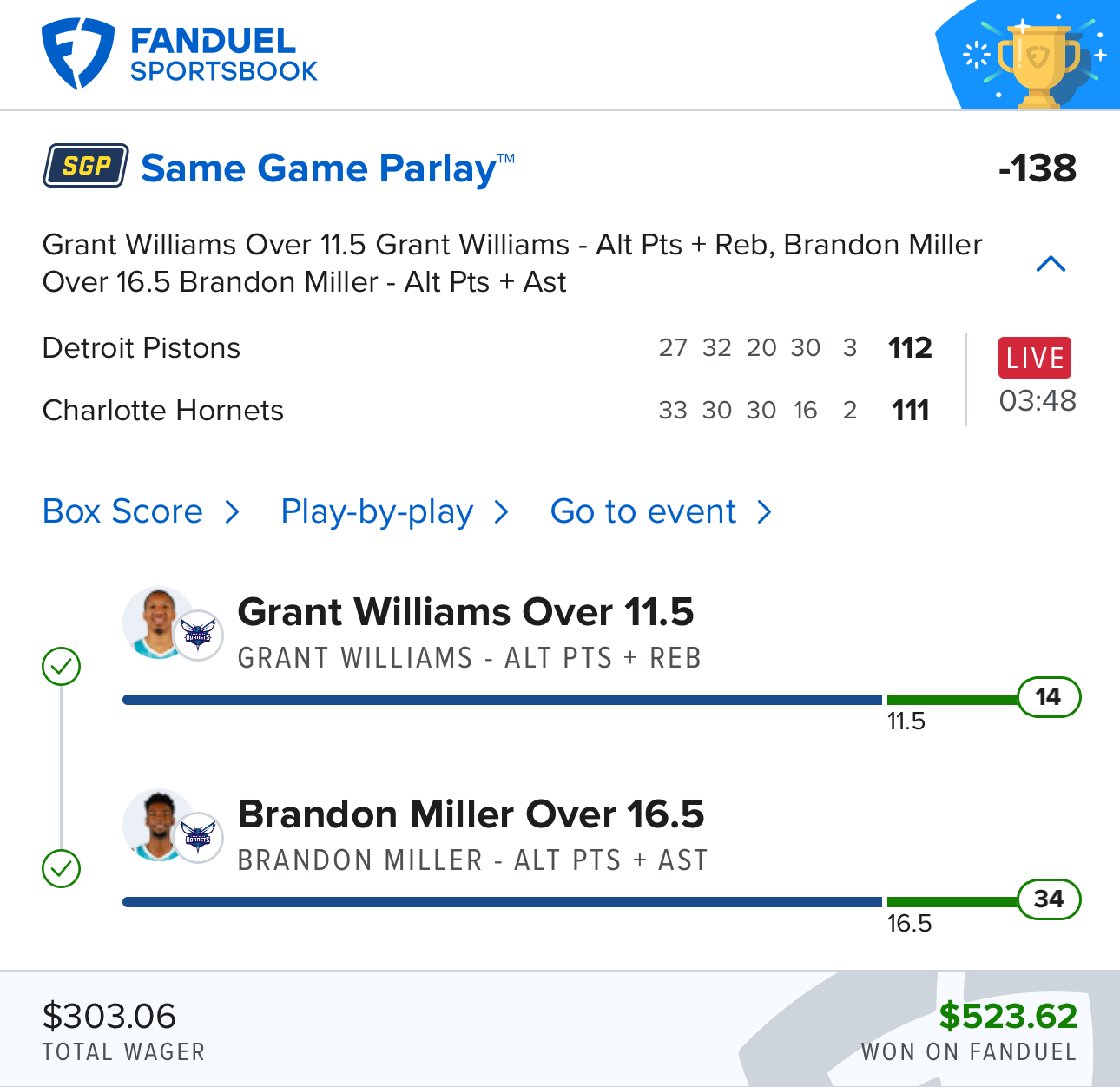Collapse the Same Game Parlay details
This screenshot has height=1087, width=1120.
point(1051,264)
